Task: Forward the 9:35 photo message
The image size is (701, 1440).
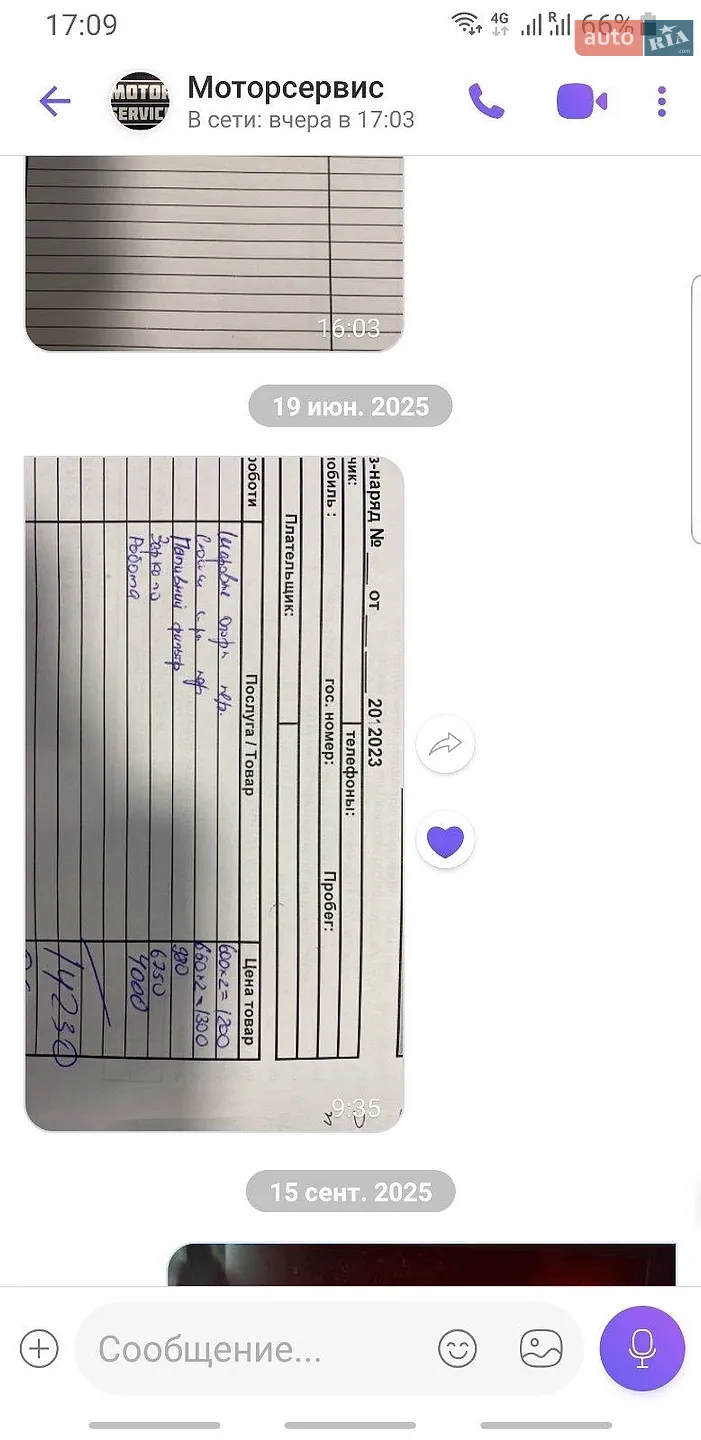Action: (445, 744)
